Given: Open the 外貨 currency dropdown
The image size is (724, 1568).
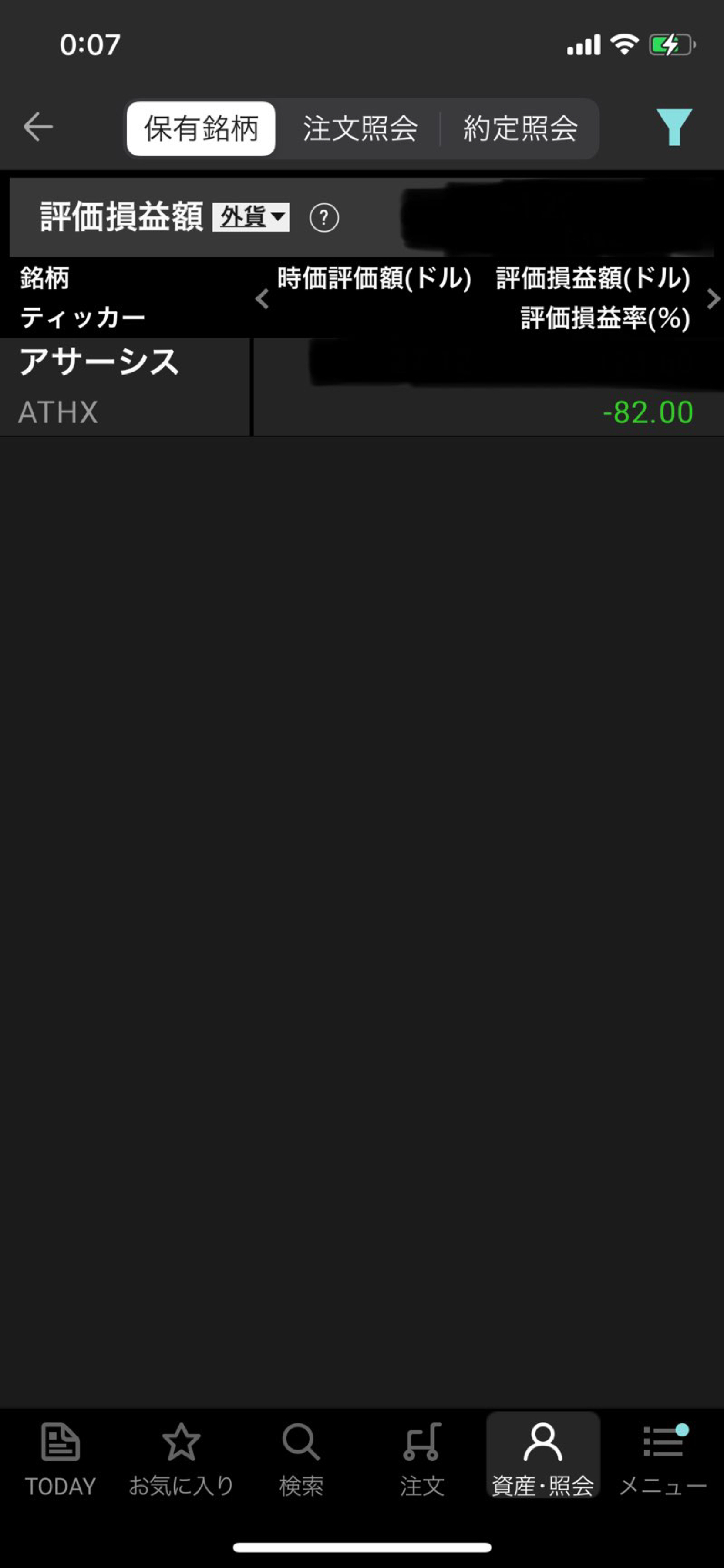Looking at the screenshot, I should tap(251, 217).
